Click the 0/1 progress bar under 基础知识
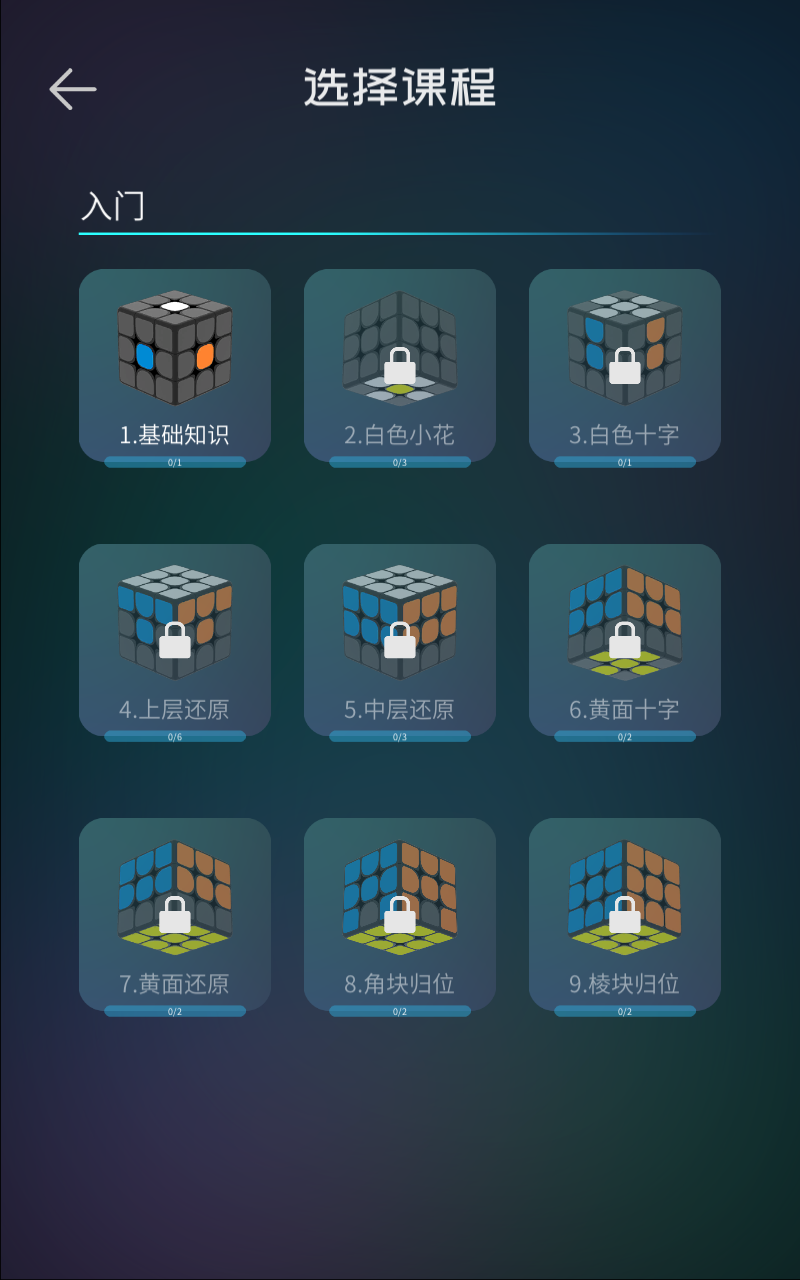This screenshot has height=1280, width=800. point(175,461)
